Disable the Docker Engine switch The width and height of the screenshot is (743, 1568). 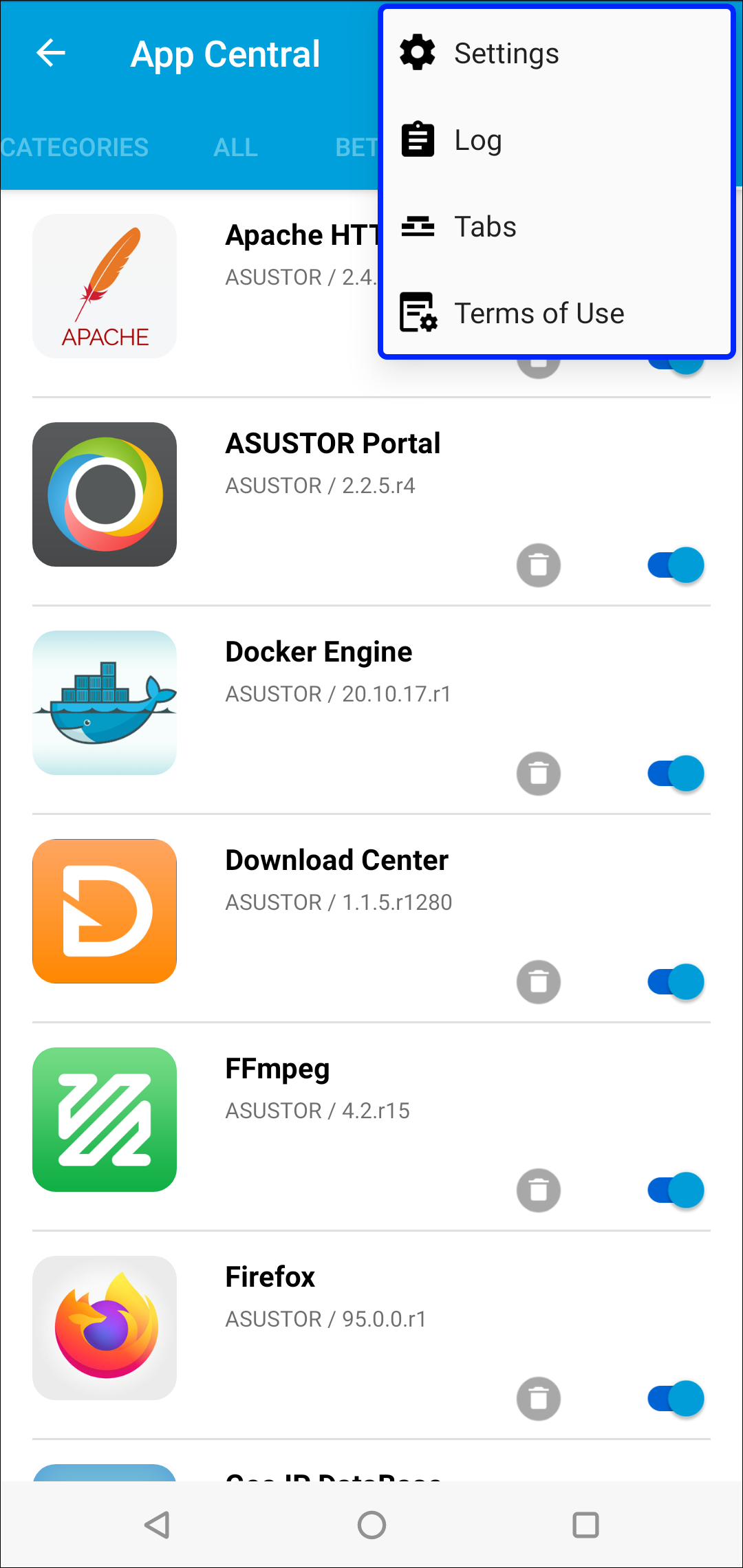[x=676, y=774]
